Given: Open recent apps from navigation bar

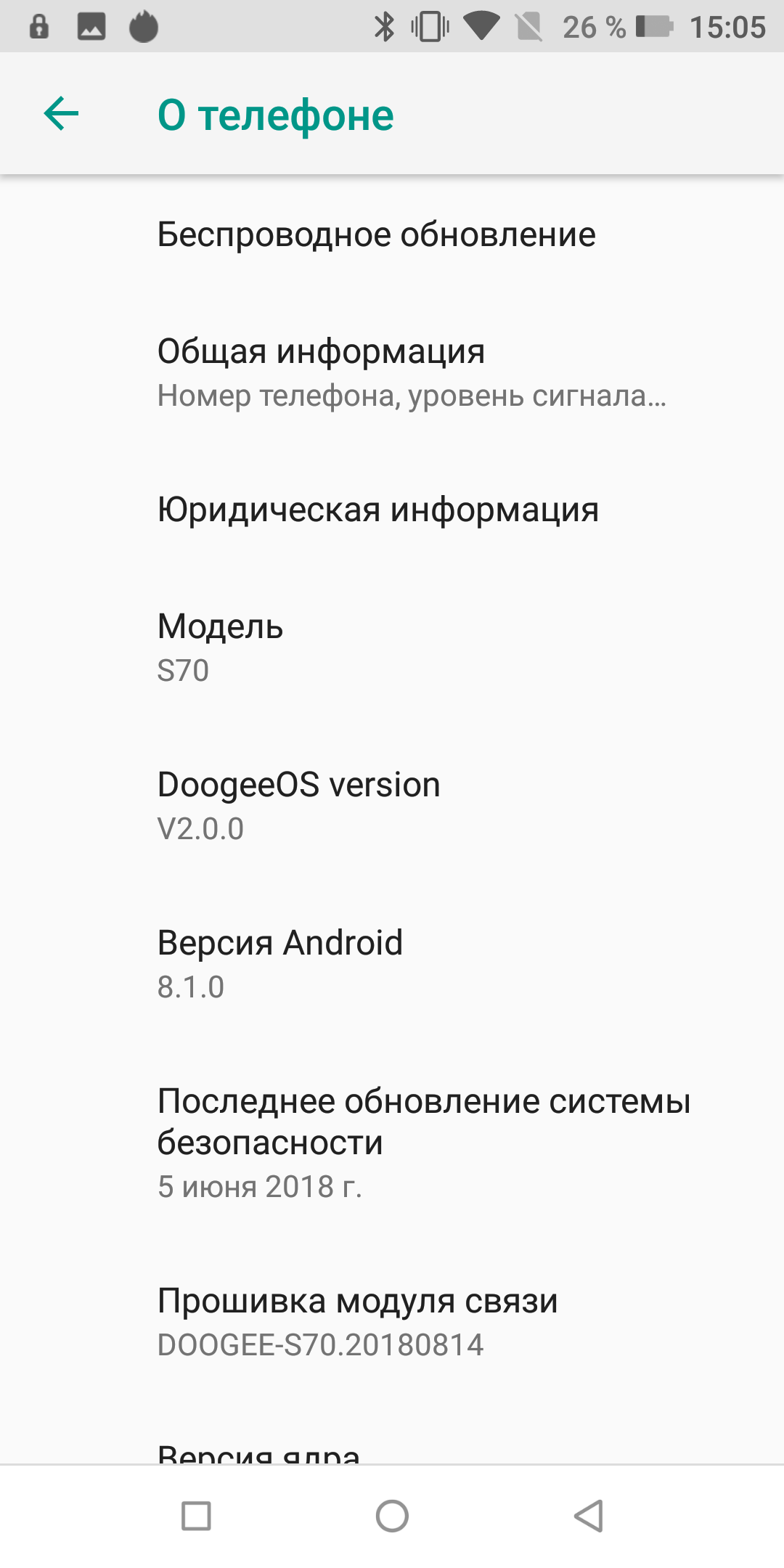Looking at the screenshot, I should pos(196,1516).
